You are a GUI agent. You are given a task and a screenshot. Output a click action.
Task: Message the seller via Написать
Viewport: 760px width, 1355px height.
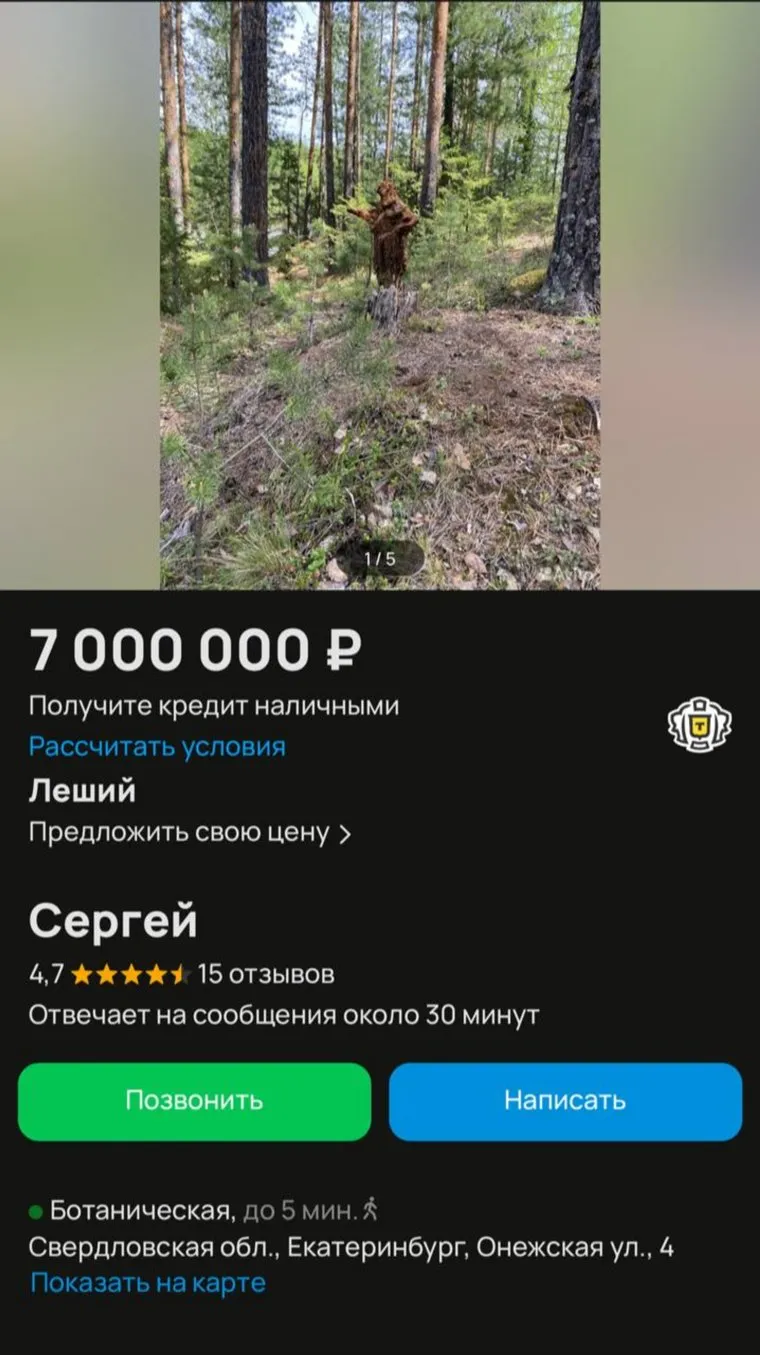(565, 1101)
